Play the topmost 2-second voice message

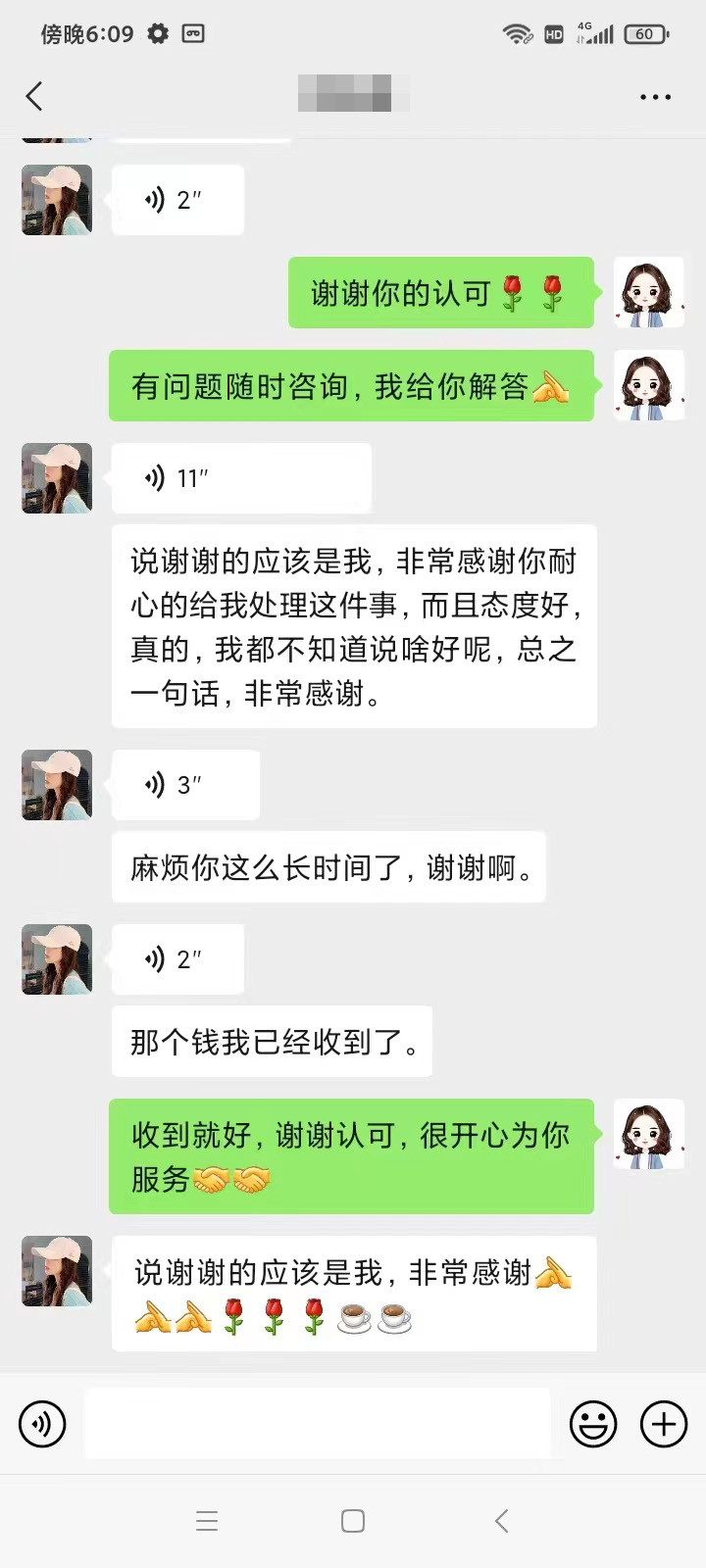[x=177, y=200]
